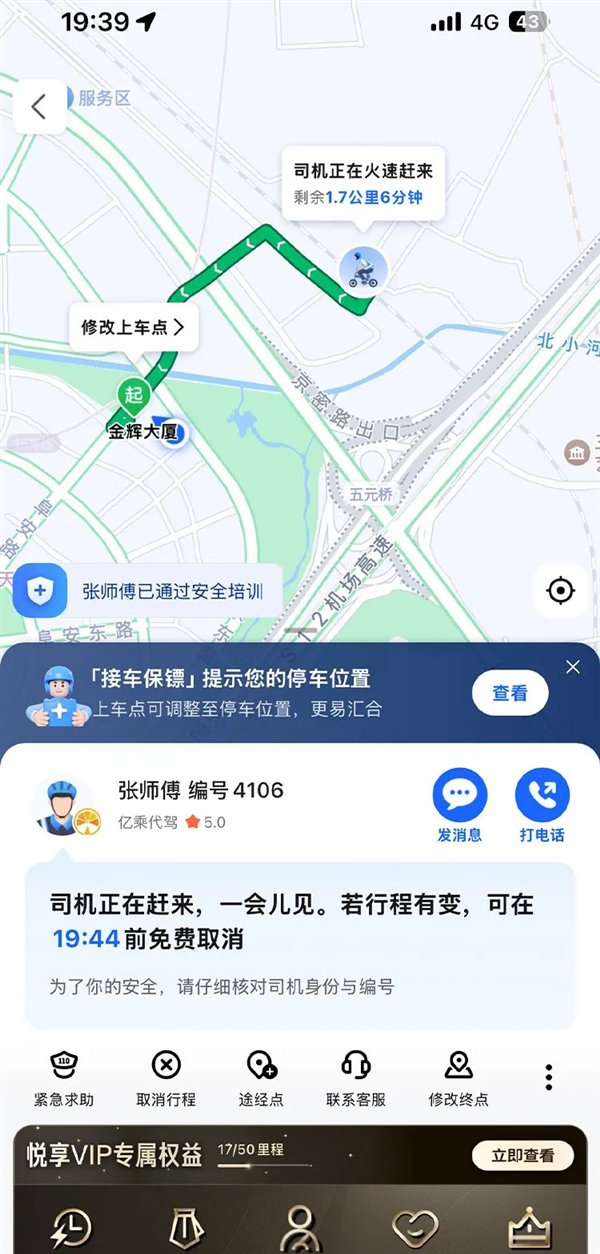Dismiss the 接车保镖 banner
Image resolution: width=600 pixels, height=1254 pixels.
tap(573, 667)
